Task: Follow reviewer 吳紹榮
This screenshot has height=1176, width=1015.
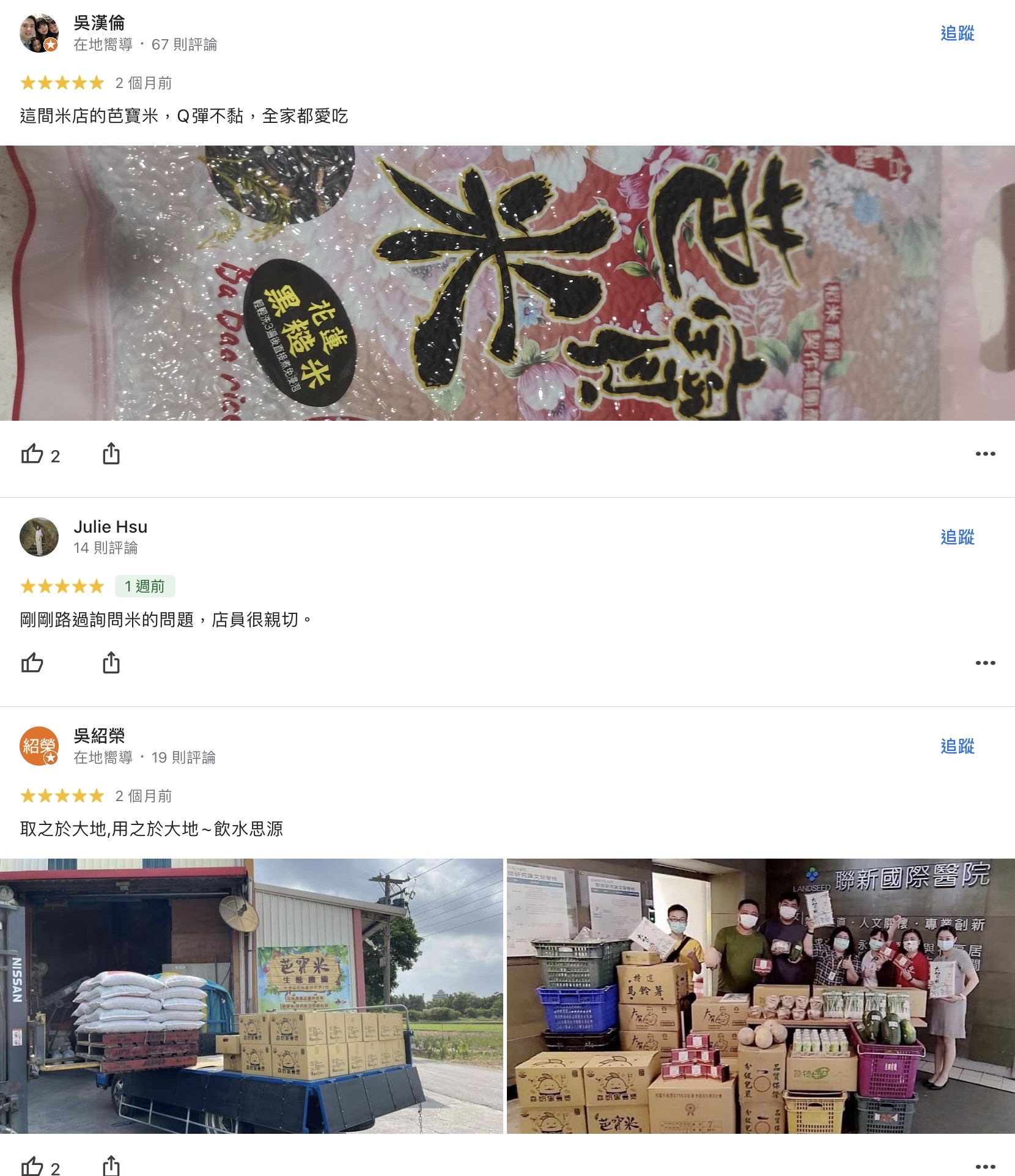Action: pyautogui.click(x=957, y=746)
